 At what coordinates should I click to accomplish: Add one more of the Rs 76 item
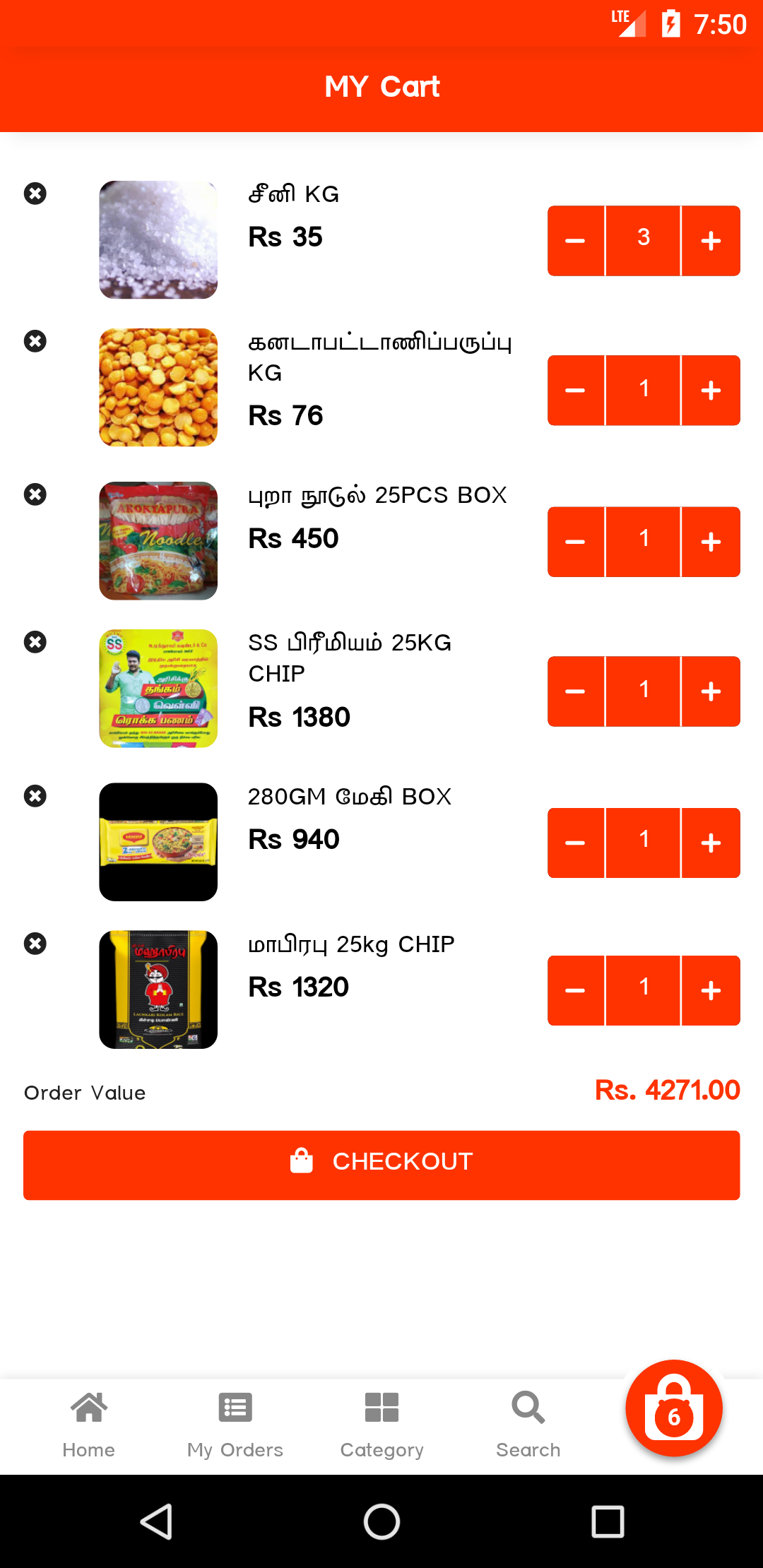[711, 391]
